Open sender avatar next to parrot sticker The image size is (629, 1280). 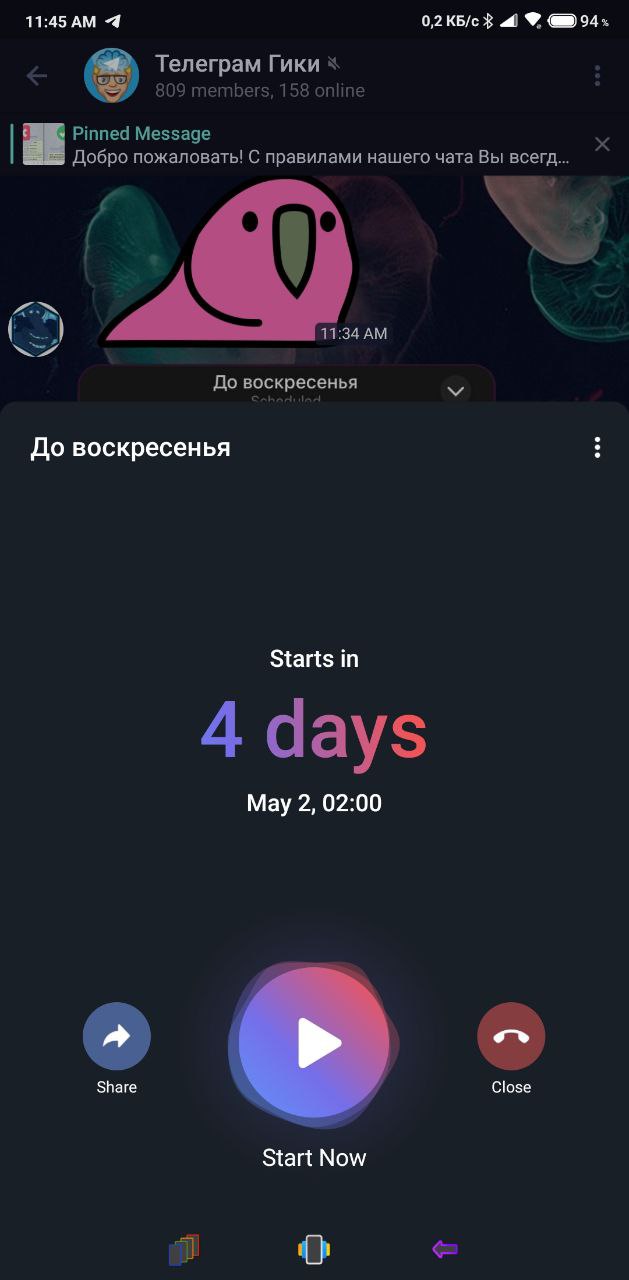pos(36,329)
